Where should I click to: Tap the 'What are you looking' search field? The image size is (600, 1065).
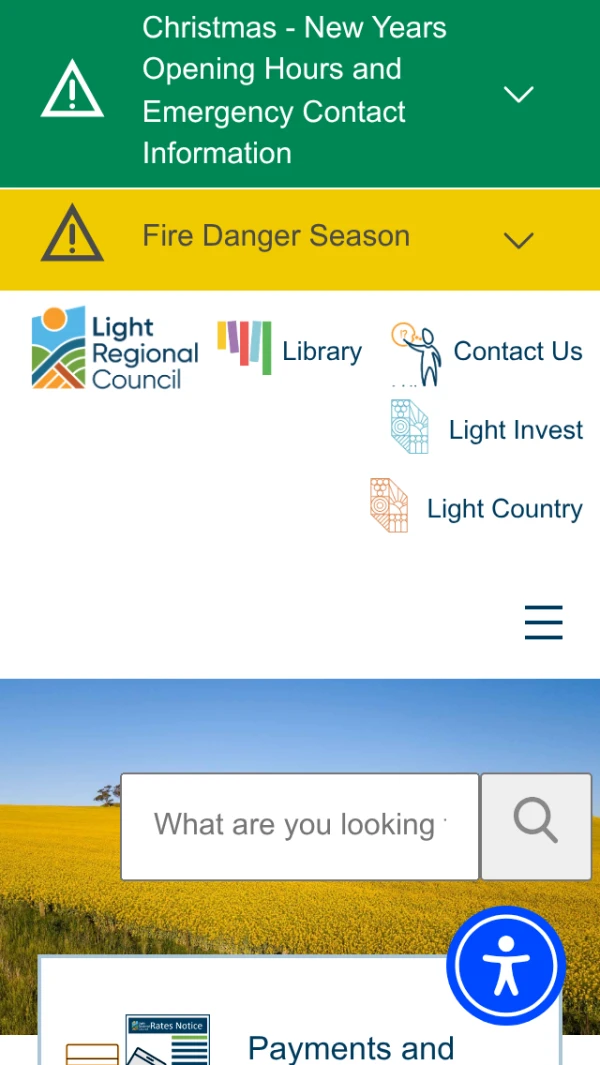(x=300, y=825)
